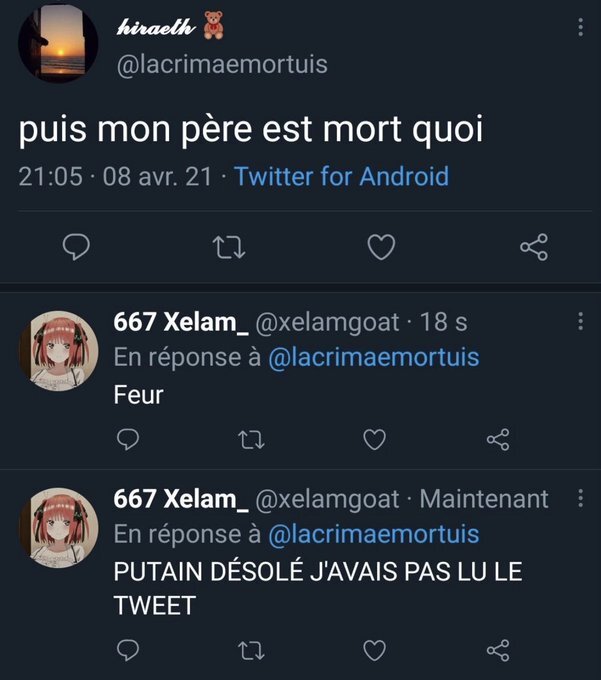Like the tweet "puis mon père est mort quoi"
601x680 pixels.
pyautogui.click(x=381, y=247)
